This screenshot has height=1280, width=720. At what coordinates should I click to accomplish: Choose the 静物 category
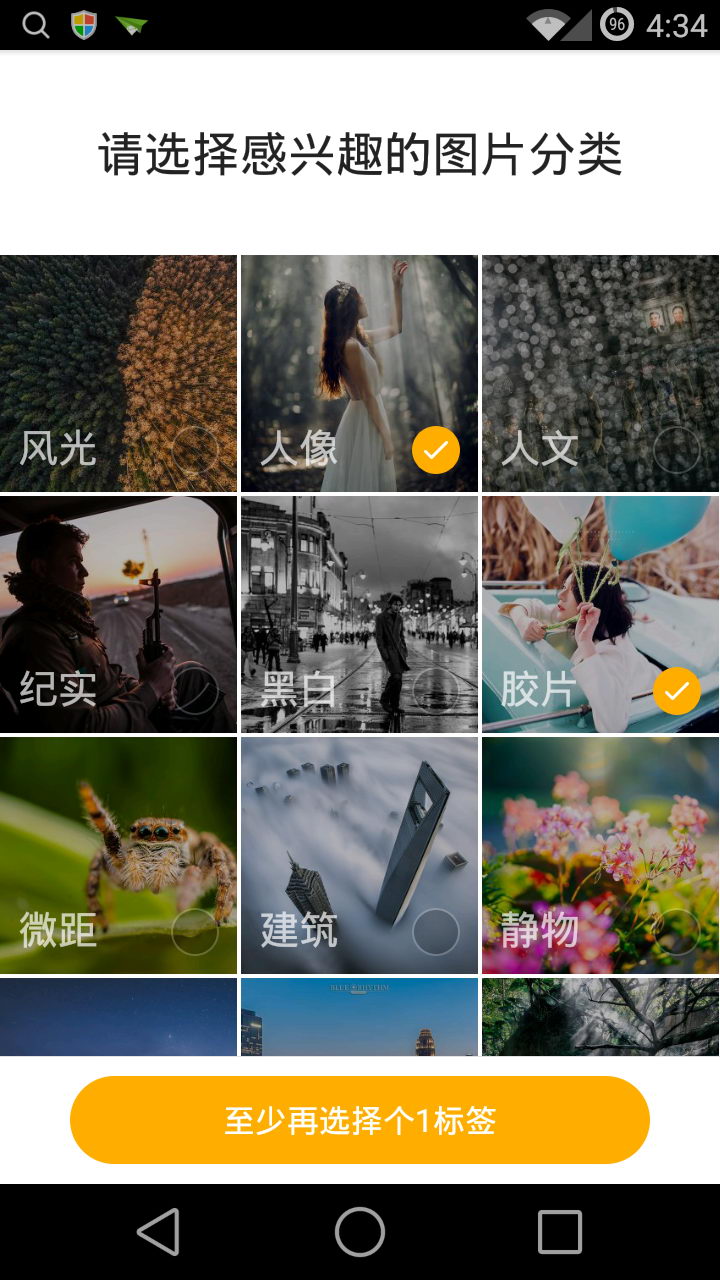(600, 855)
